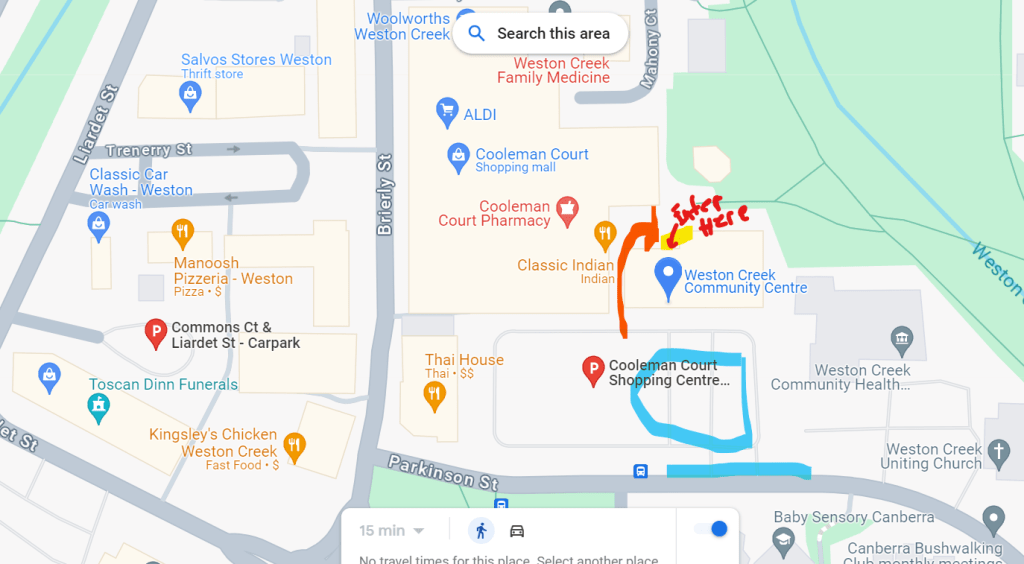Open the Classic Indian restaurant pin

point(604,235)
